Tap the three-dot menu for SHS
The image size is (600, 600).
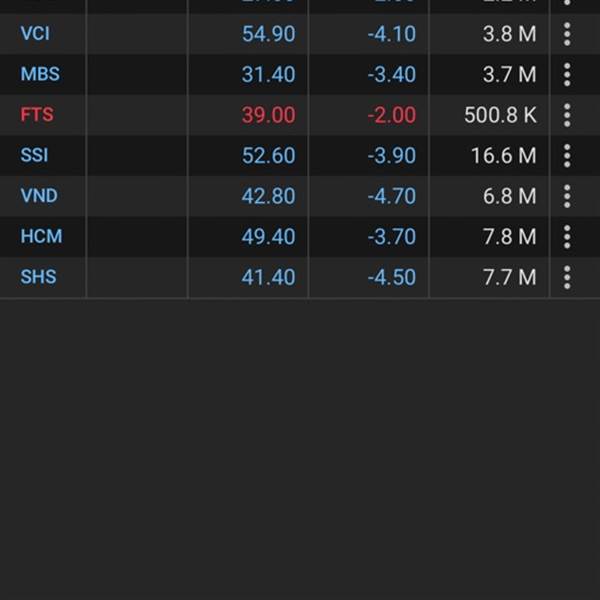(x=567, y=277)
